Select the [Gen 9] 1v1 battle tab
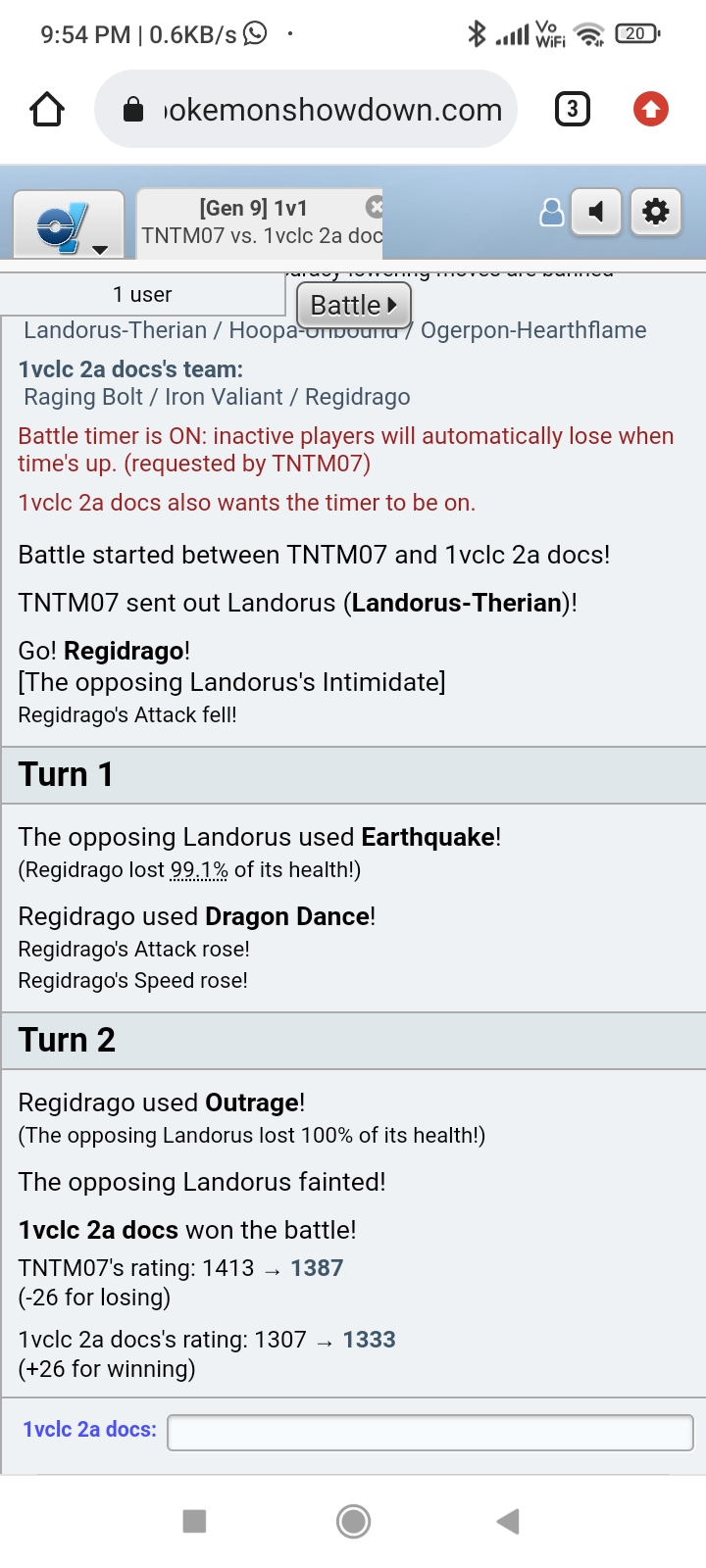Screen dimensions: 706x1568 pos(253,222)
